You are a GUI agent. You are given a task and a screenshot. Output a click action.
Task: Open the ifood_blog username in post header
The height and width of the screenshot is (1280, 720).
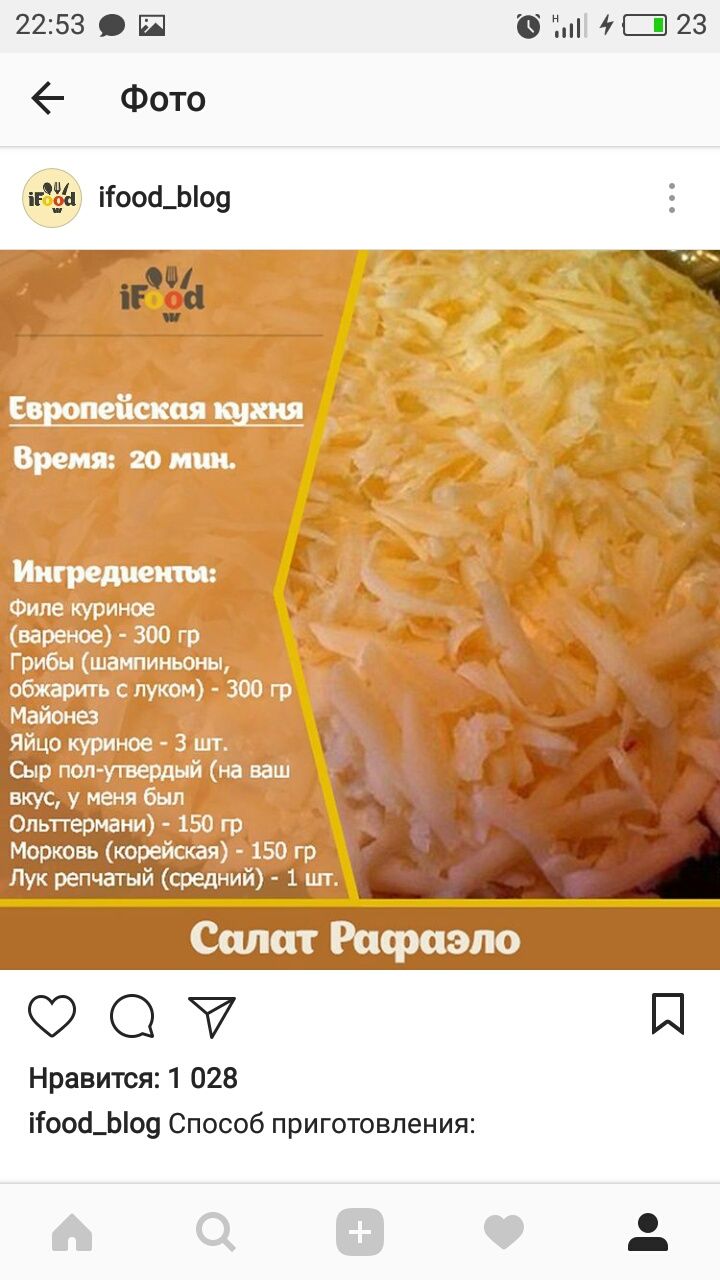[x=164, y=198]
